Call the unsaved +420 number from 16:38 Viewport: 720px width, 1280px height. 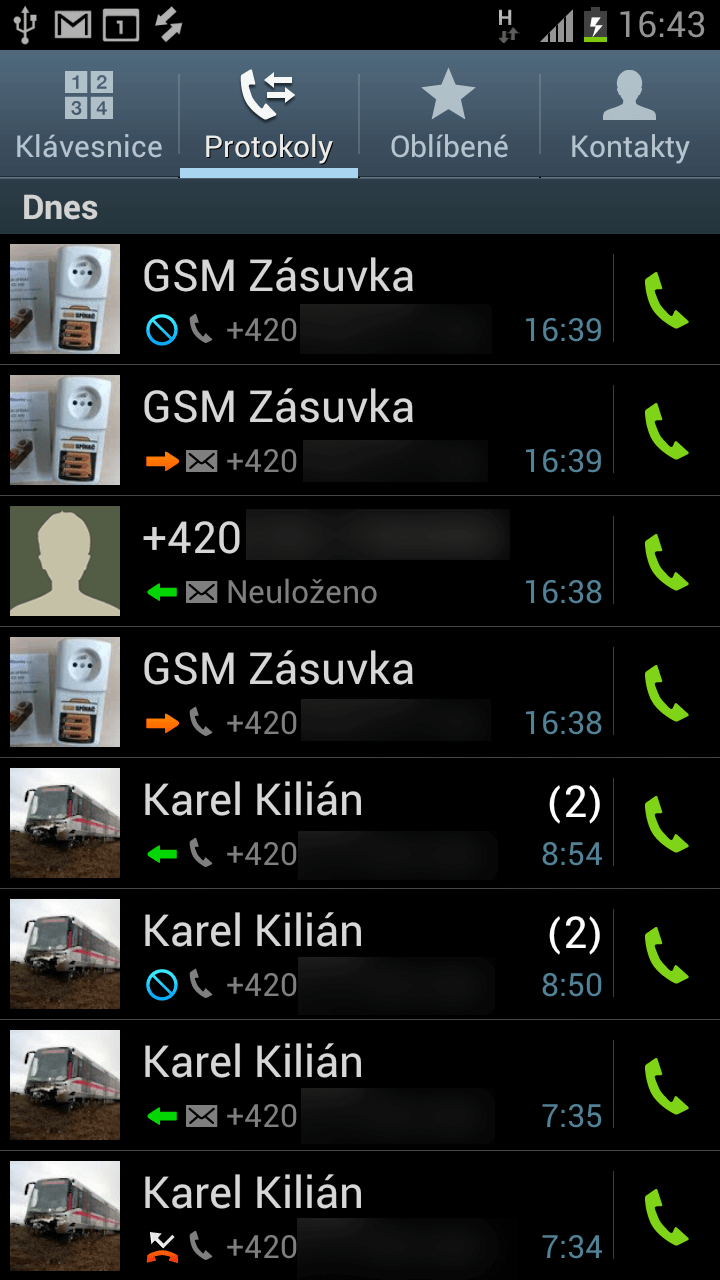666,562
